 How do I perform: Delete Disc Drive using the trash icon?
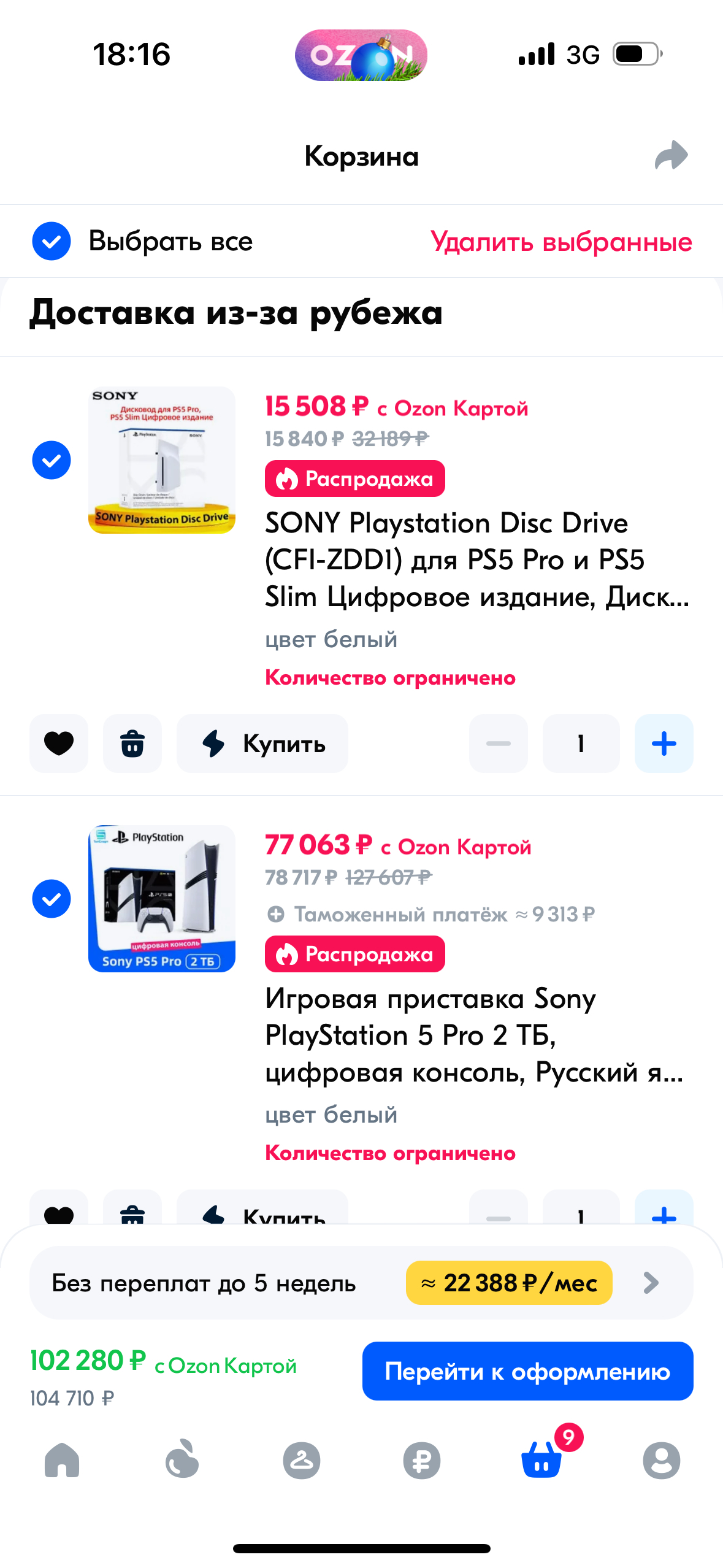[132, 744]
